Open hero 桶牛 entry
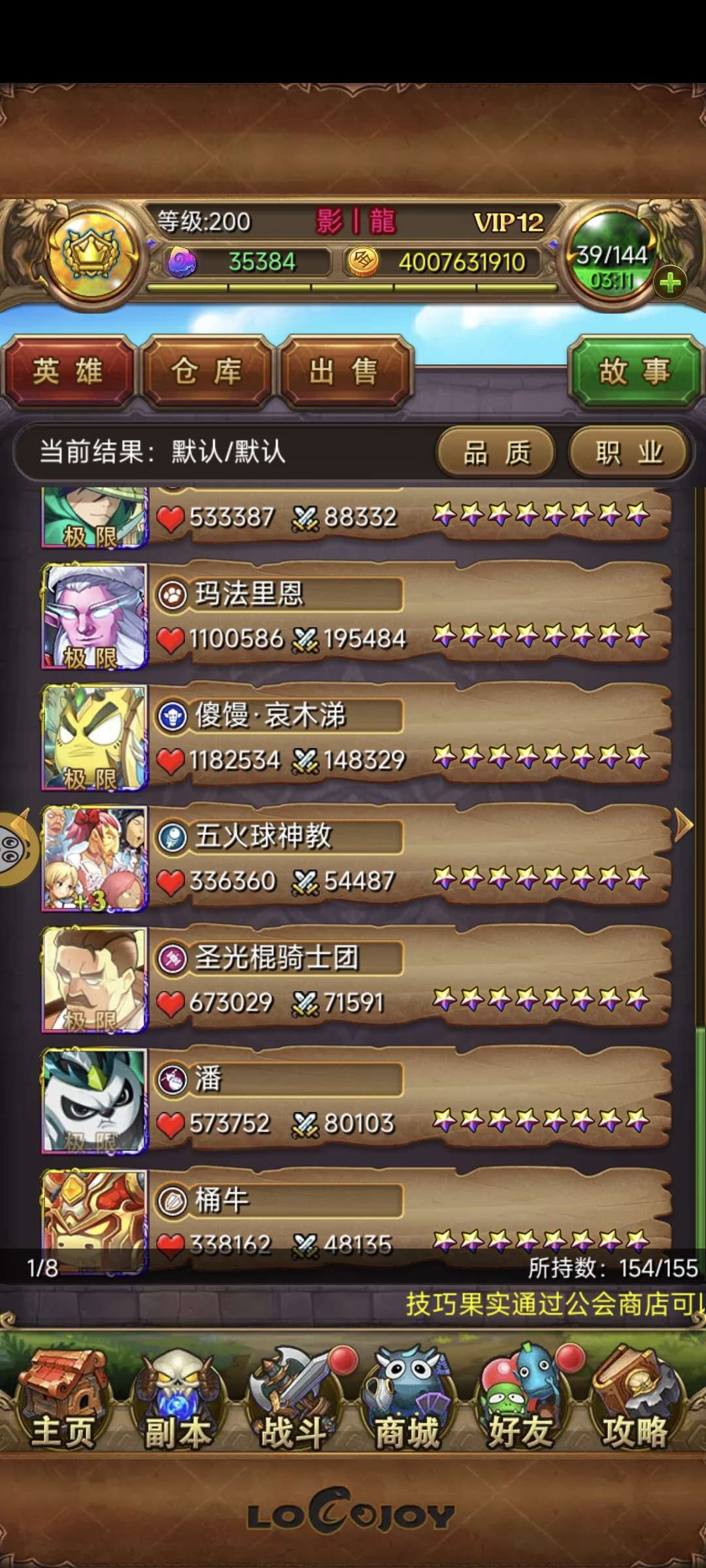This screenshot has width=706, height=1568. (x=353, y=1215)
